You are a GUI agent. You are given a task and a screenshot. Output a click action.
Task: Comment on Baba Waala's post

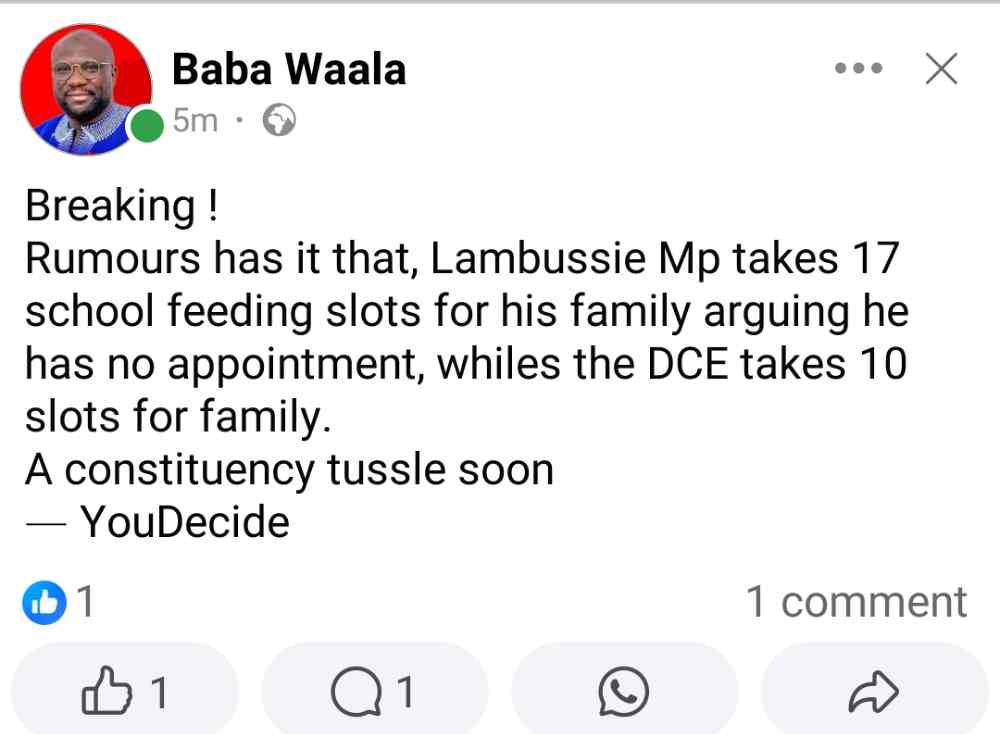(375, 692)
